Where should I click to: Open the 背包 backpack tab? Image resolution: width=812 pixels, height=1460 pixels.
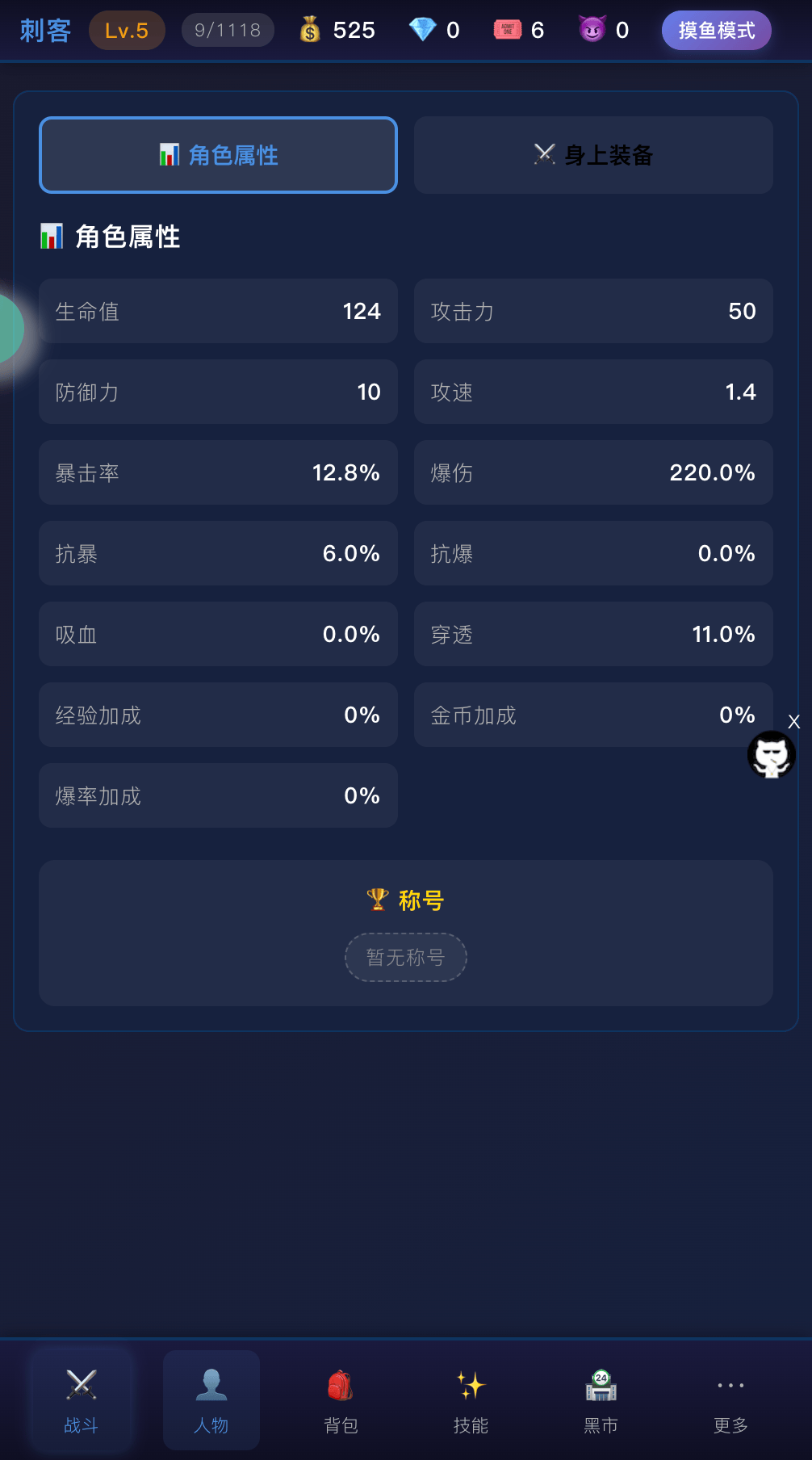pyautogui.click(x=341, y=1400)
